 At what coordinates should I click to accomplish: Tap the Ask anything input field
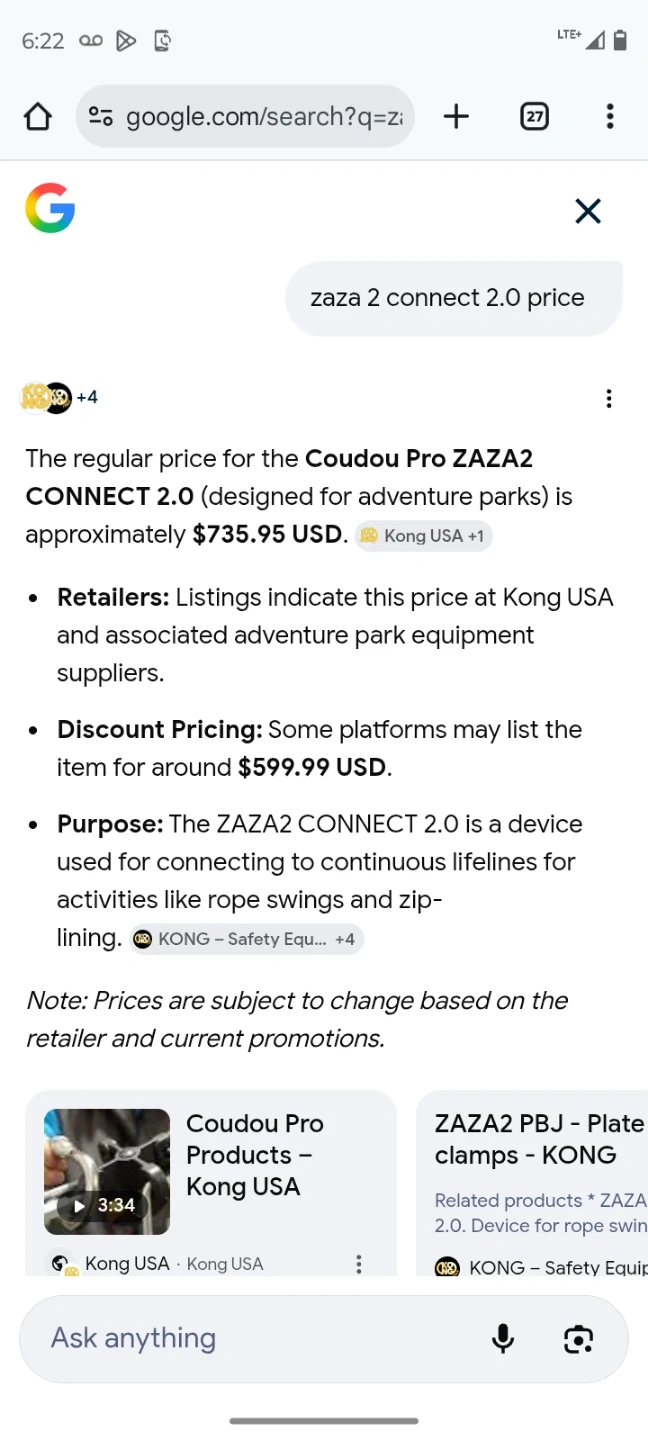pyautogui.click(x=250, y=1338)
